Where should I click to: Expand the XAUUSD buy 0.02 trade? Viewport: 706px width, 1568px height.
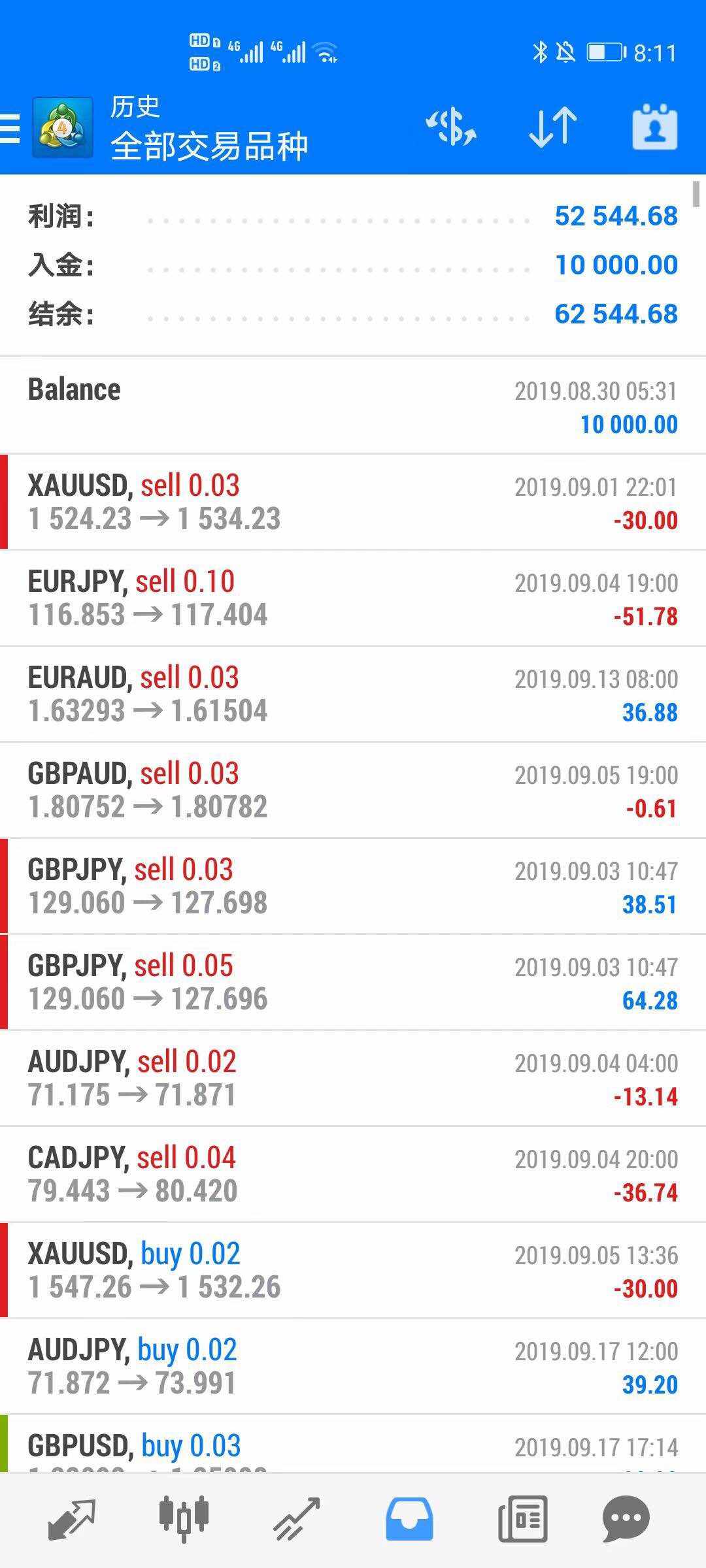[353, 1270]
